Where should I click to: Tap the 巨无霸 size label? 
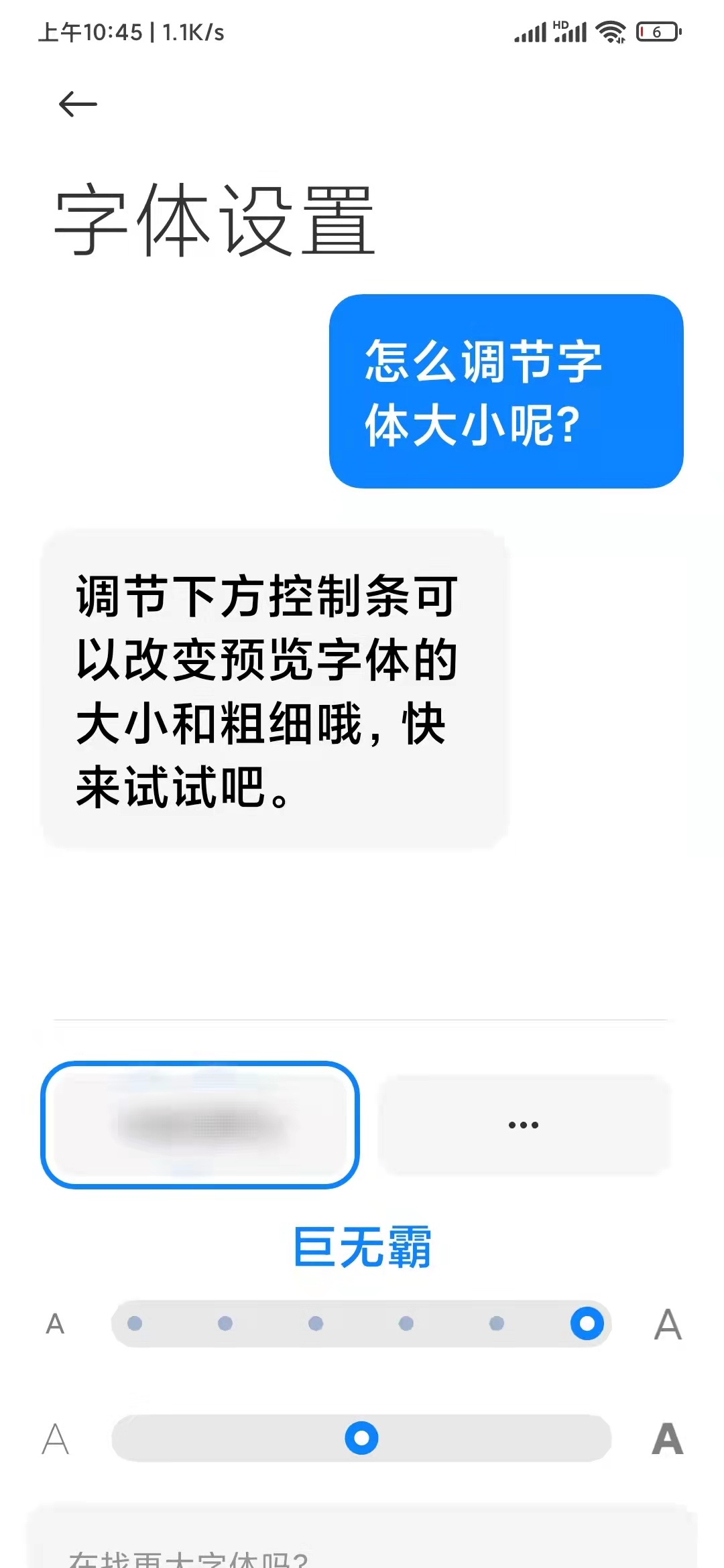pyautogui.click(x=362, y=1248)
